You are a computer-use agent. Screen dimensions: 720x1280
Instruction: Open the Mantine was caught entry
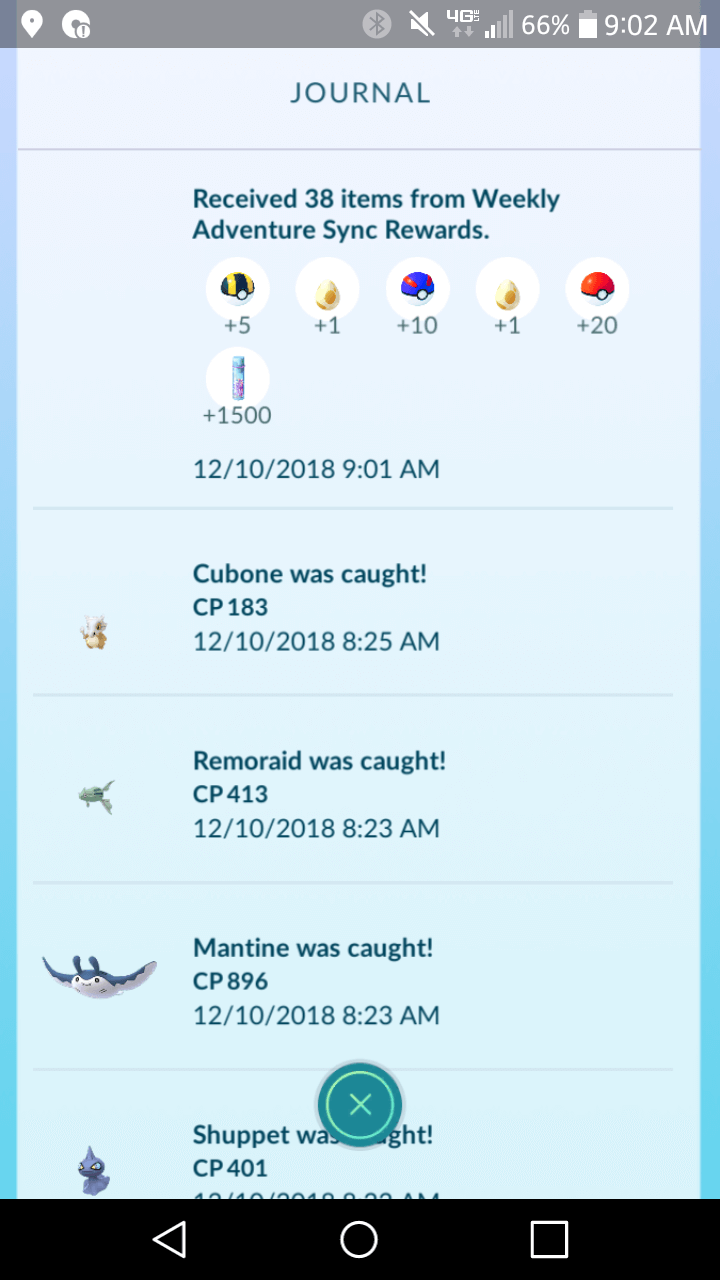(x=353, y=976)
